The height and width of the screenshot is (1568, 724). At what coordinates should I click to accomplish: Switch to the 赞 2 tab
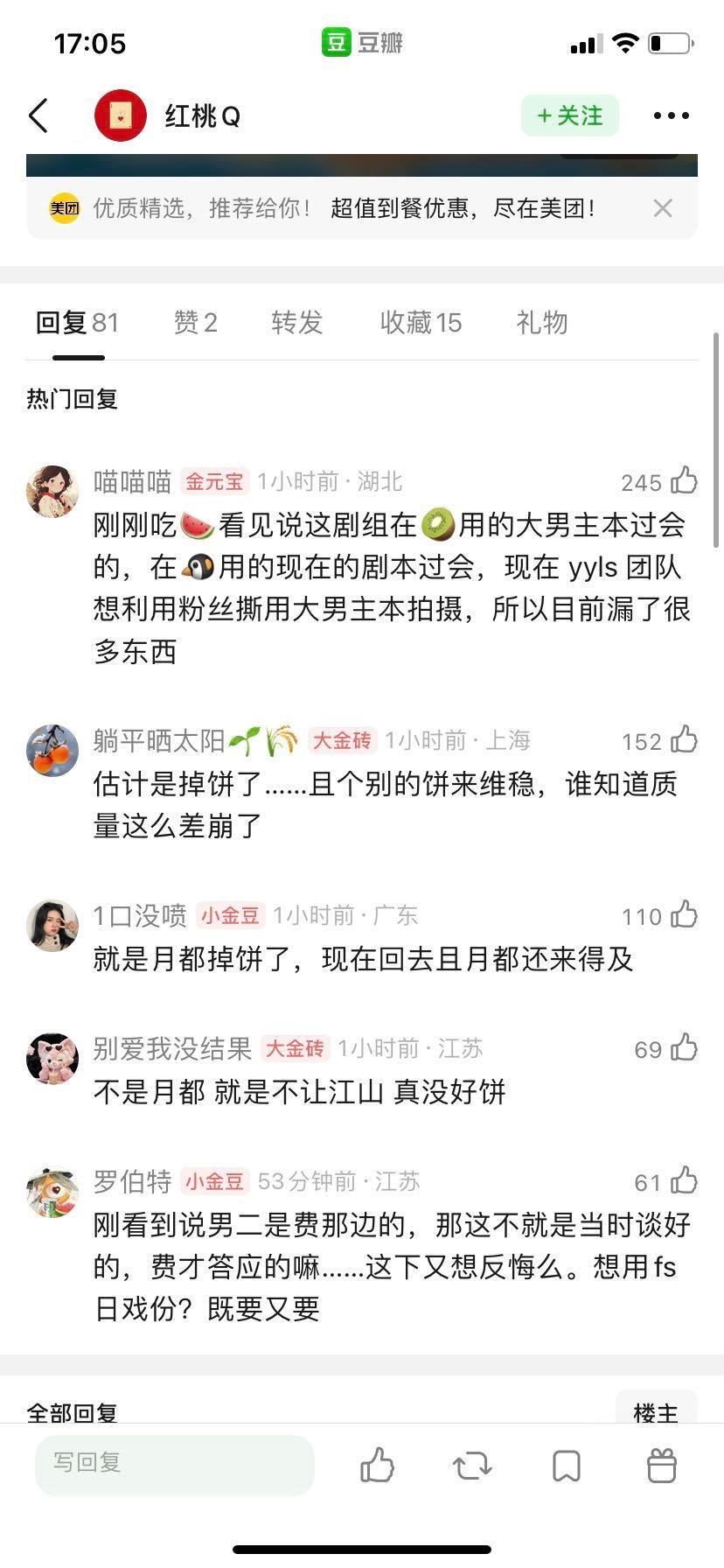pyautogui.click(x=195, y=323)
